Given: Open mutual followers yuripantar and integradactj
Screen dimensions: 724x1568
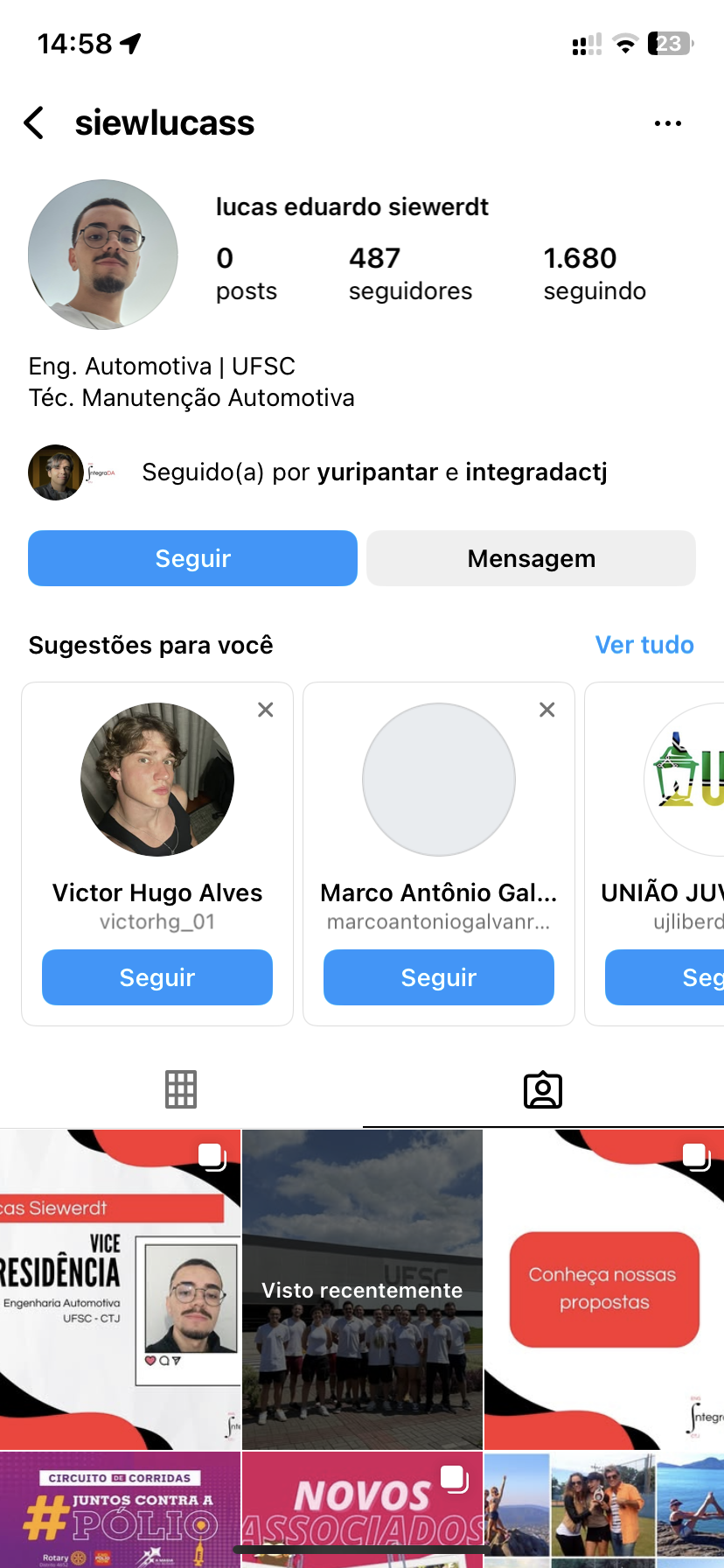Looking at the screenshot, I should pos(374,472).
